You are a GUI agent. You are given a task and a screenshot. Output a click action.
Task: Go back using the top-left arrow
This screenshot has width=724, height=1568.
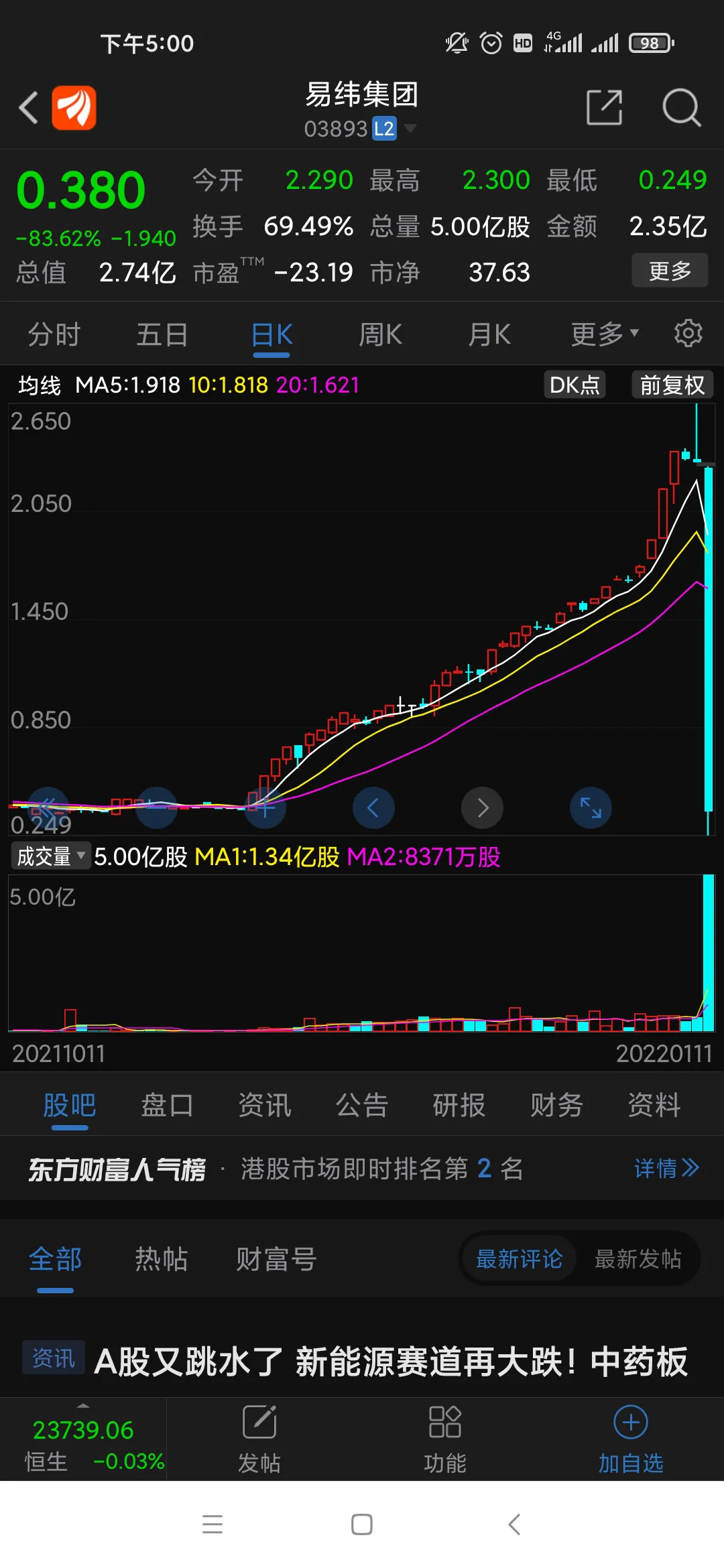[28, 108]
